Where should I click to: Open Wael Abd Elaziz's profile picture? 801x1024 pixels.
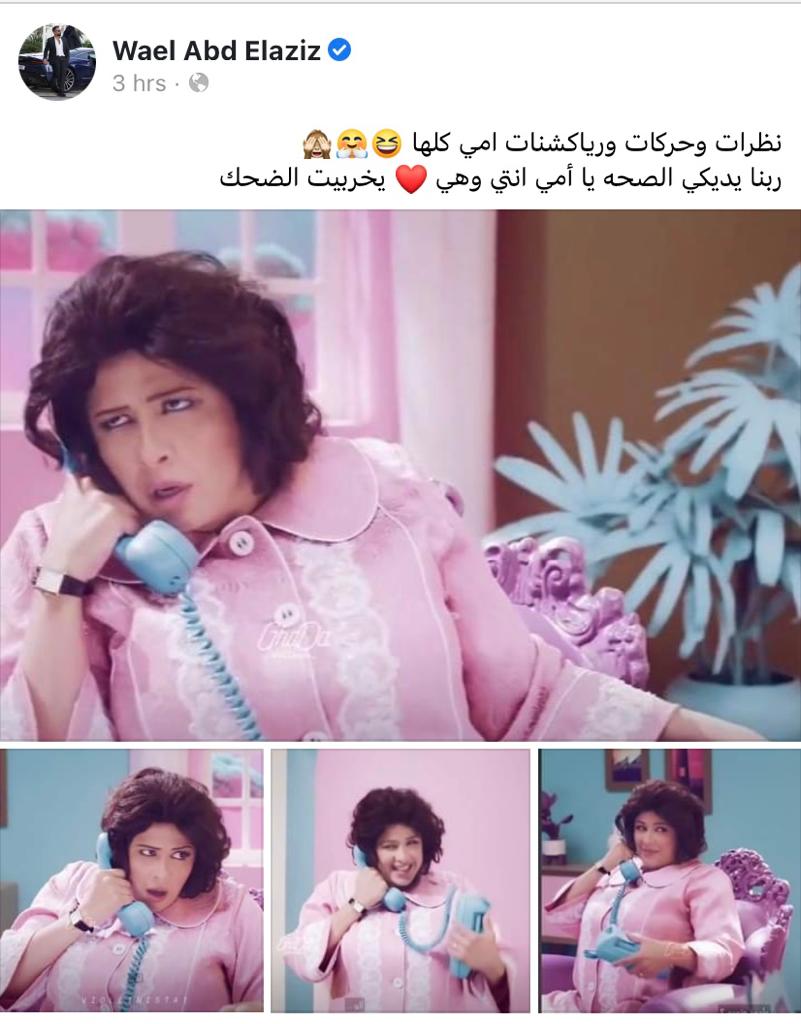click(58, 62)
